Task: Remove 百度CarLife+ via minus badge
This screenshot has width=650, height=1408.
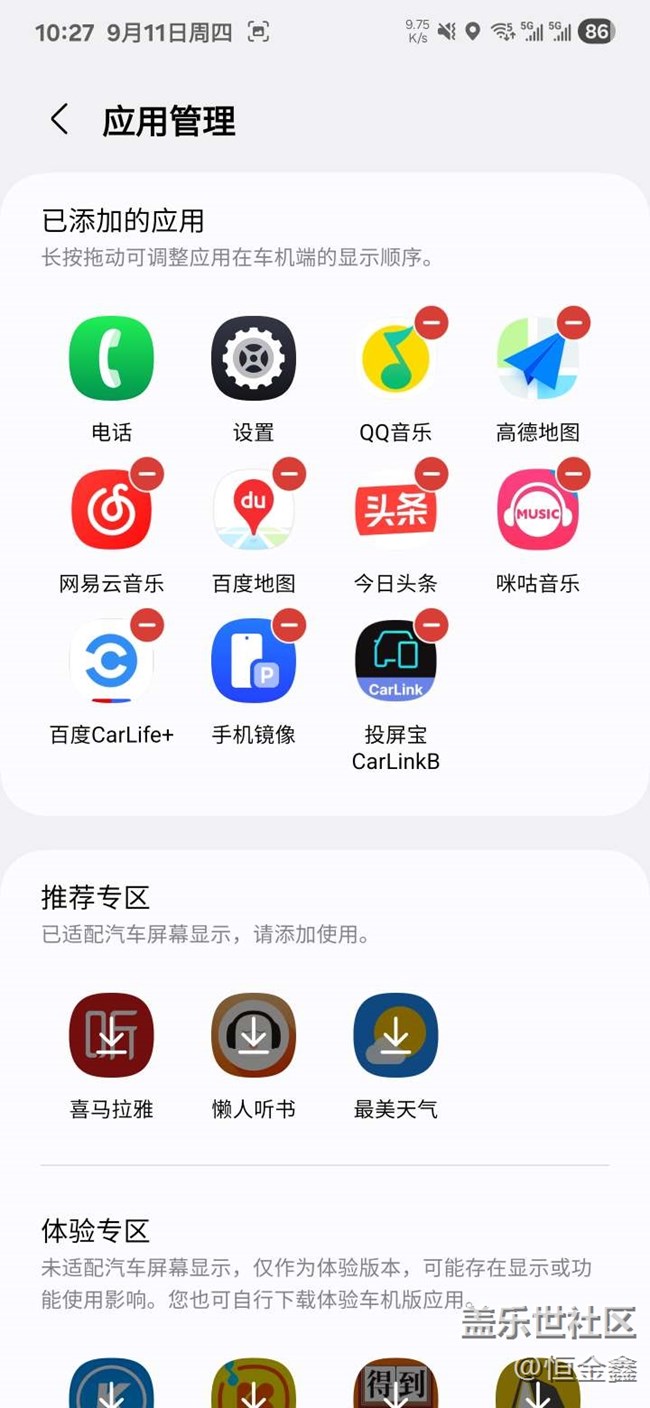Action: coord(148,624)
